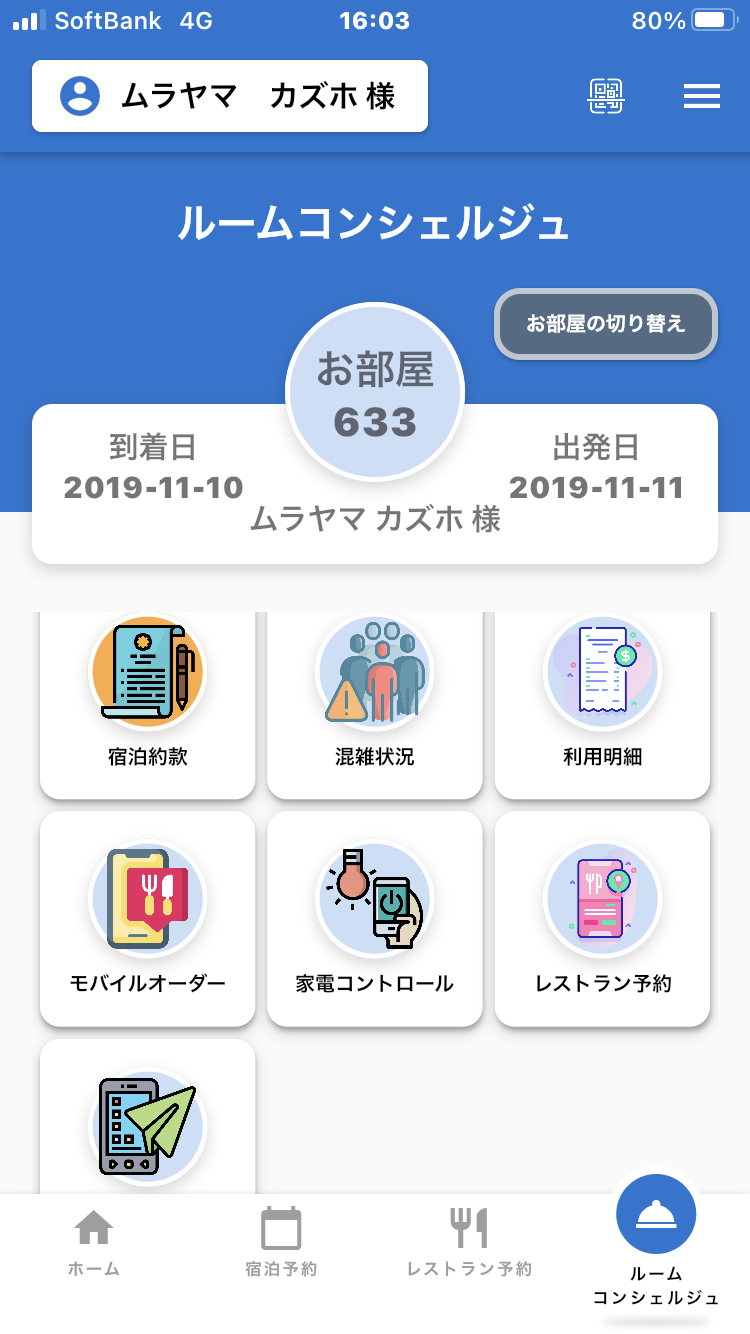This screenshot has height=1334, width=750.
Task: Go to the レストラン予約 bottom tab
Action: [469, 1243]
